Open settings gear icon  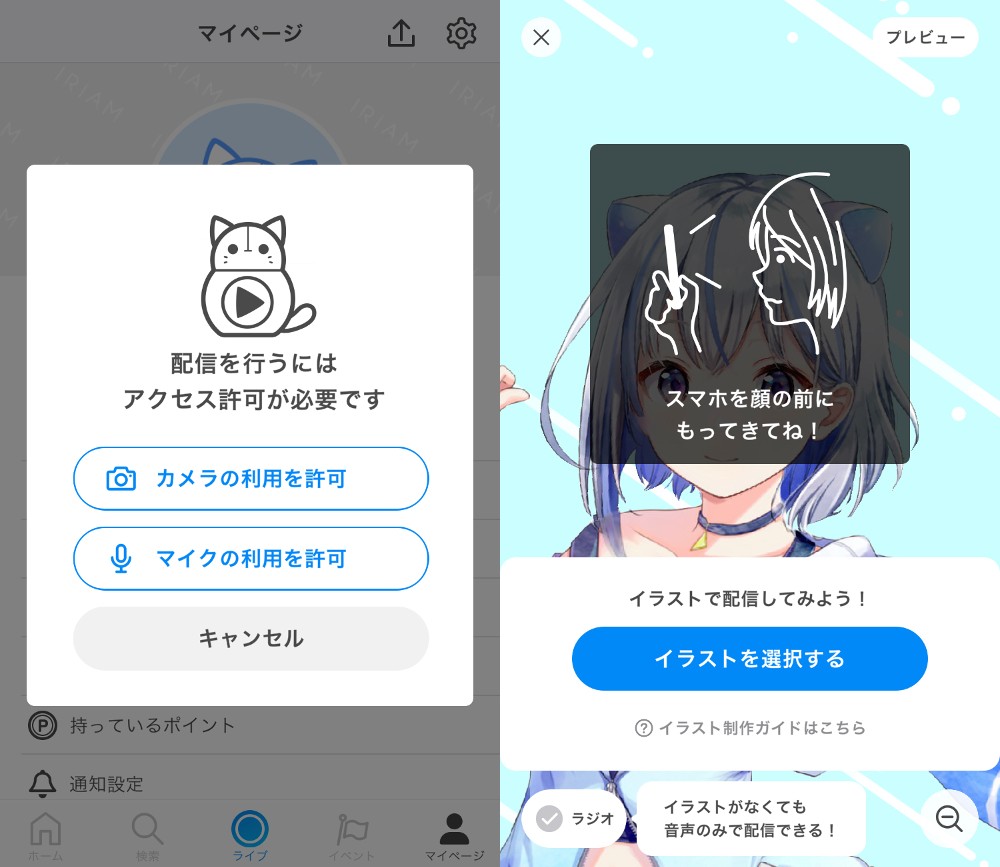click(461, 34)
